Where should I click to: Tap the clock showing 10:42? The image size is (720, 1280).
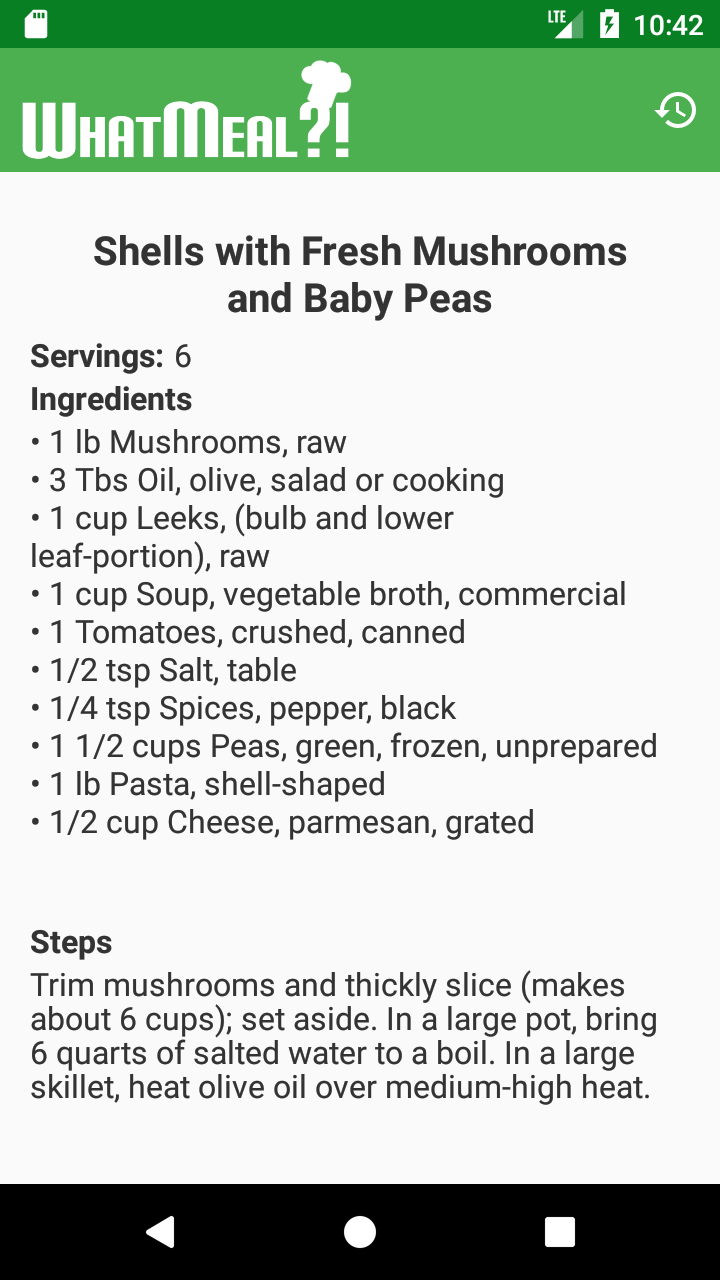pos(667,22)
